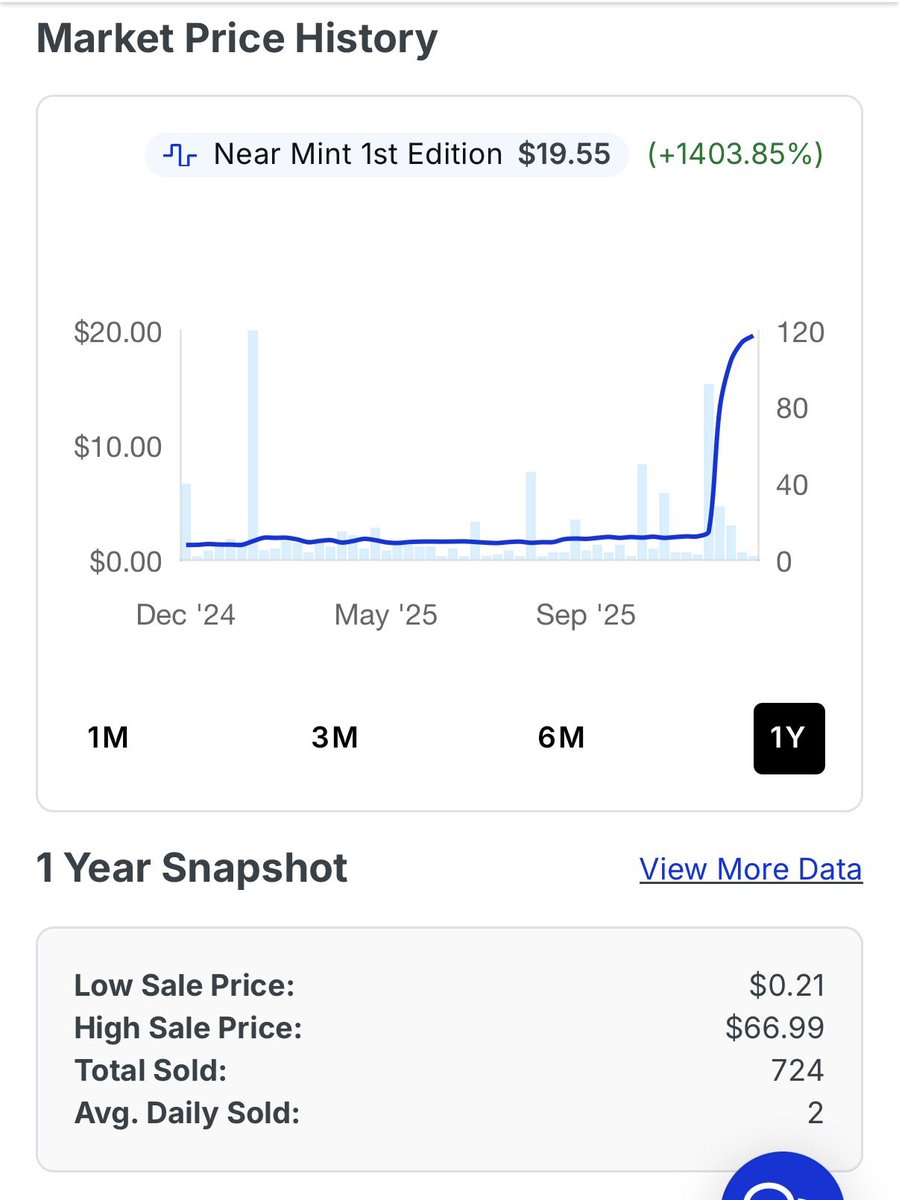
Task: Select the 1Y range button
Action: 788,738
